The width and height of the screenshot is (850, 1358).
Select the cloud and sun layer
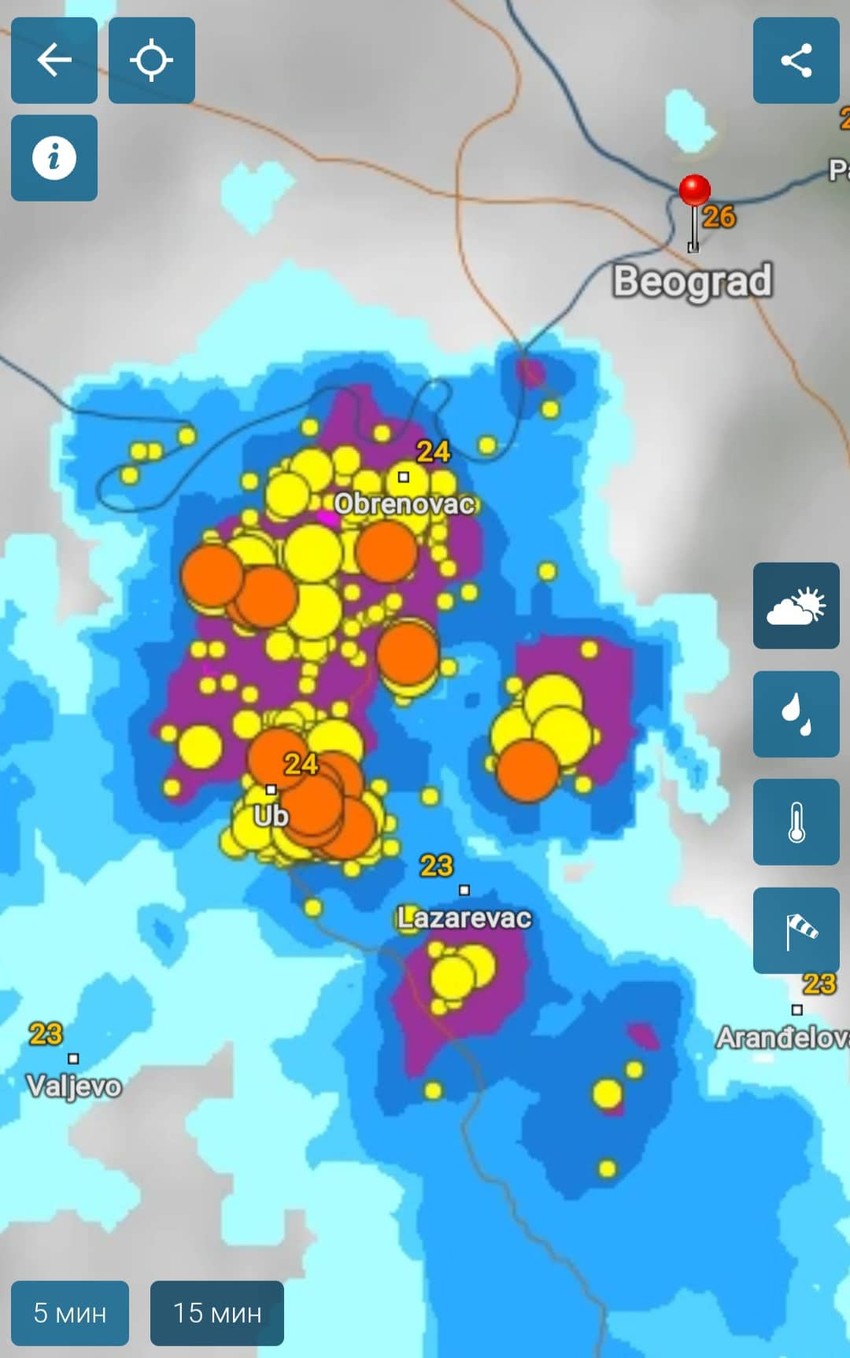(796, 605)
